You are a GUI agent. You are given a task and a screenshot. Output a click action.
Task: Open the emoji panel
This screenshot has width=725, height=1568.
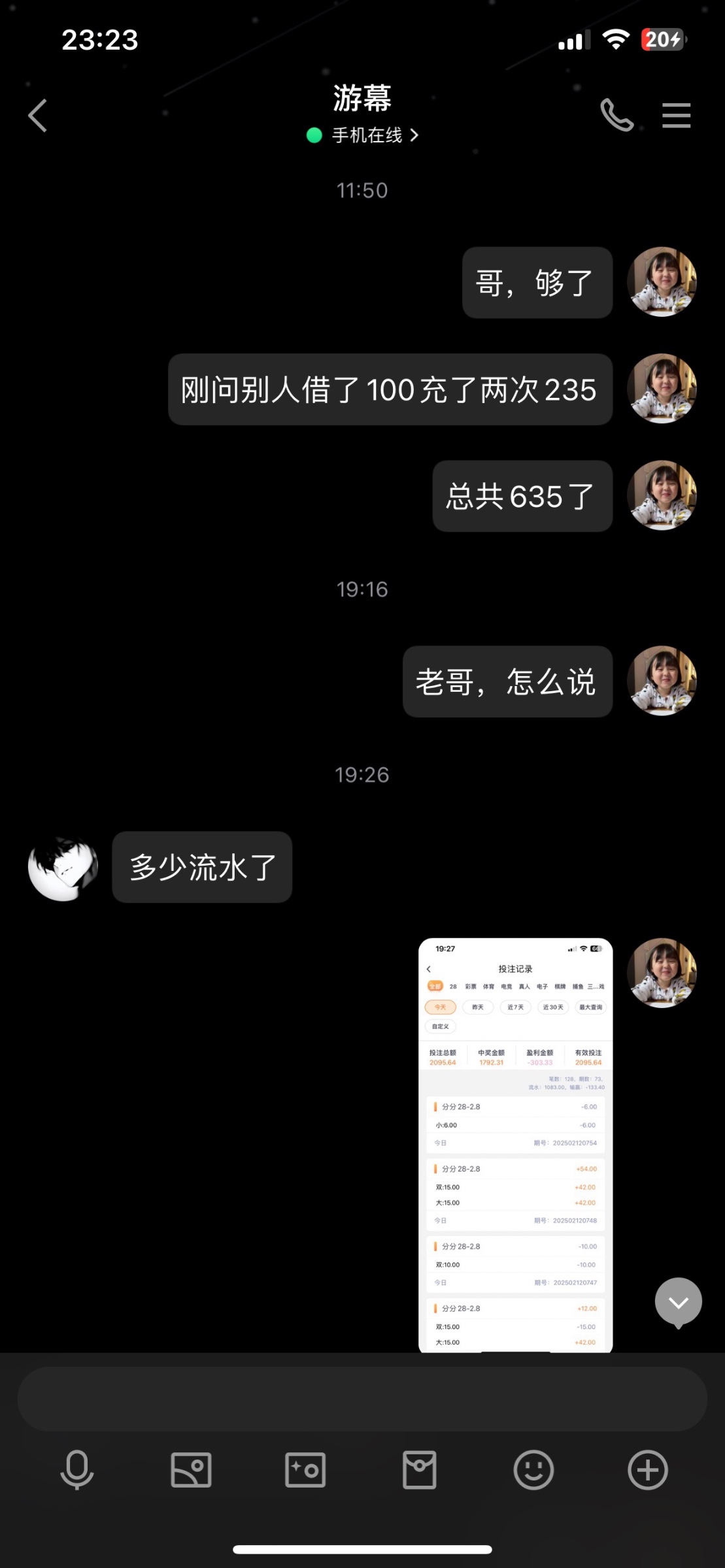(x=533, y=1470)
